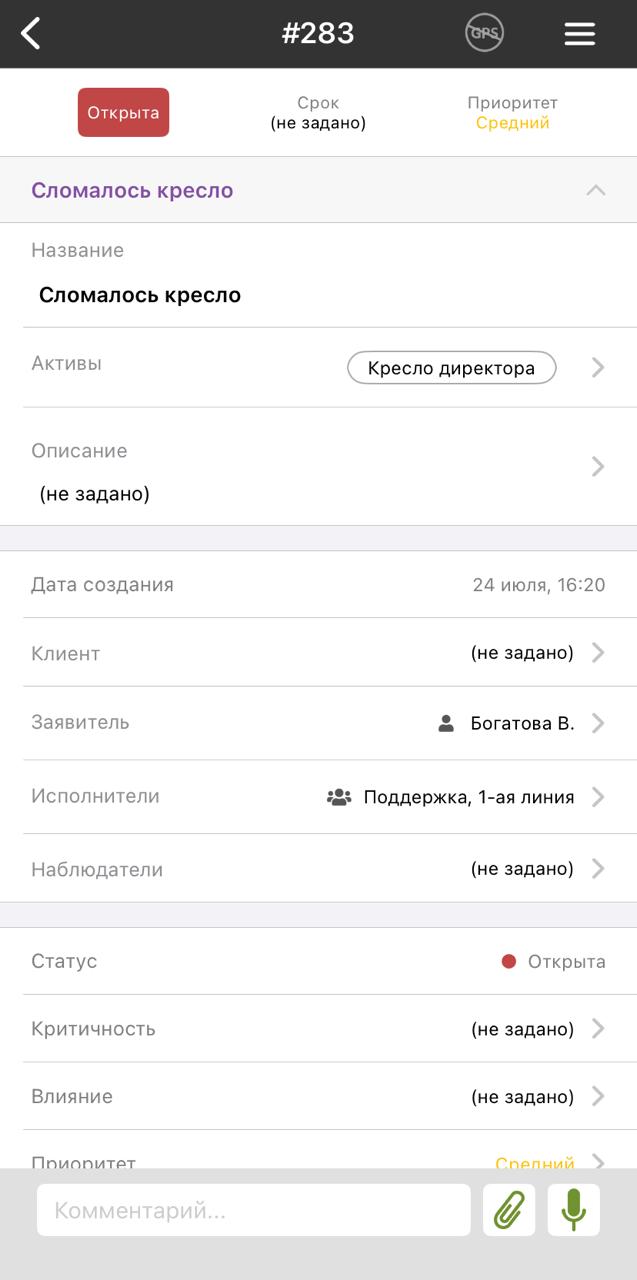Open the Критичность row
This screenshot has width=637, height=1280.
coord(318,1029)
